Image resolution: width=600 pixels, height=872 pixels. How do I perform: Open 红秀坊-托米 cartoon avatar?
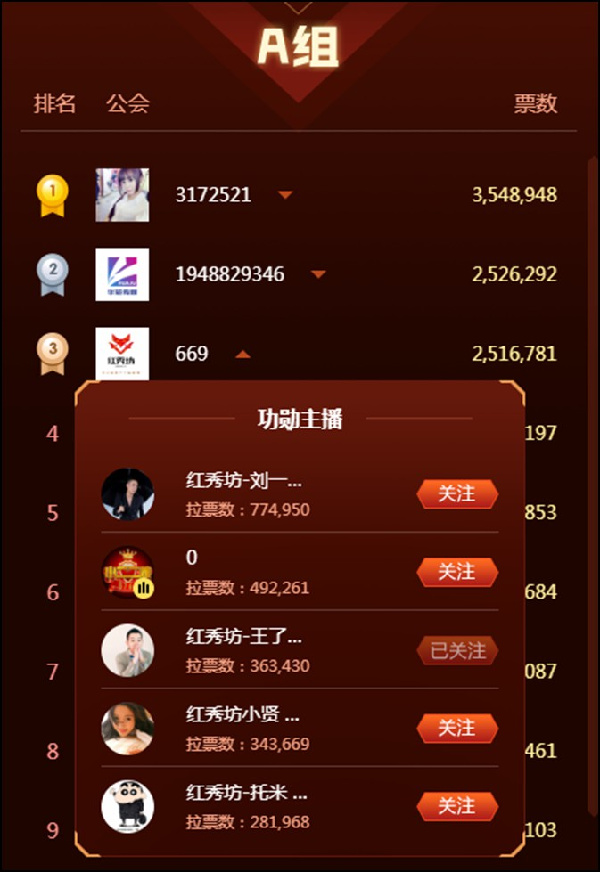point(128,806)
